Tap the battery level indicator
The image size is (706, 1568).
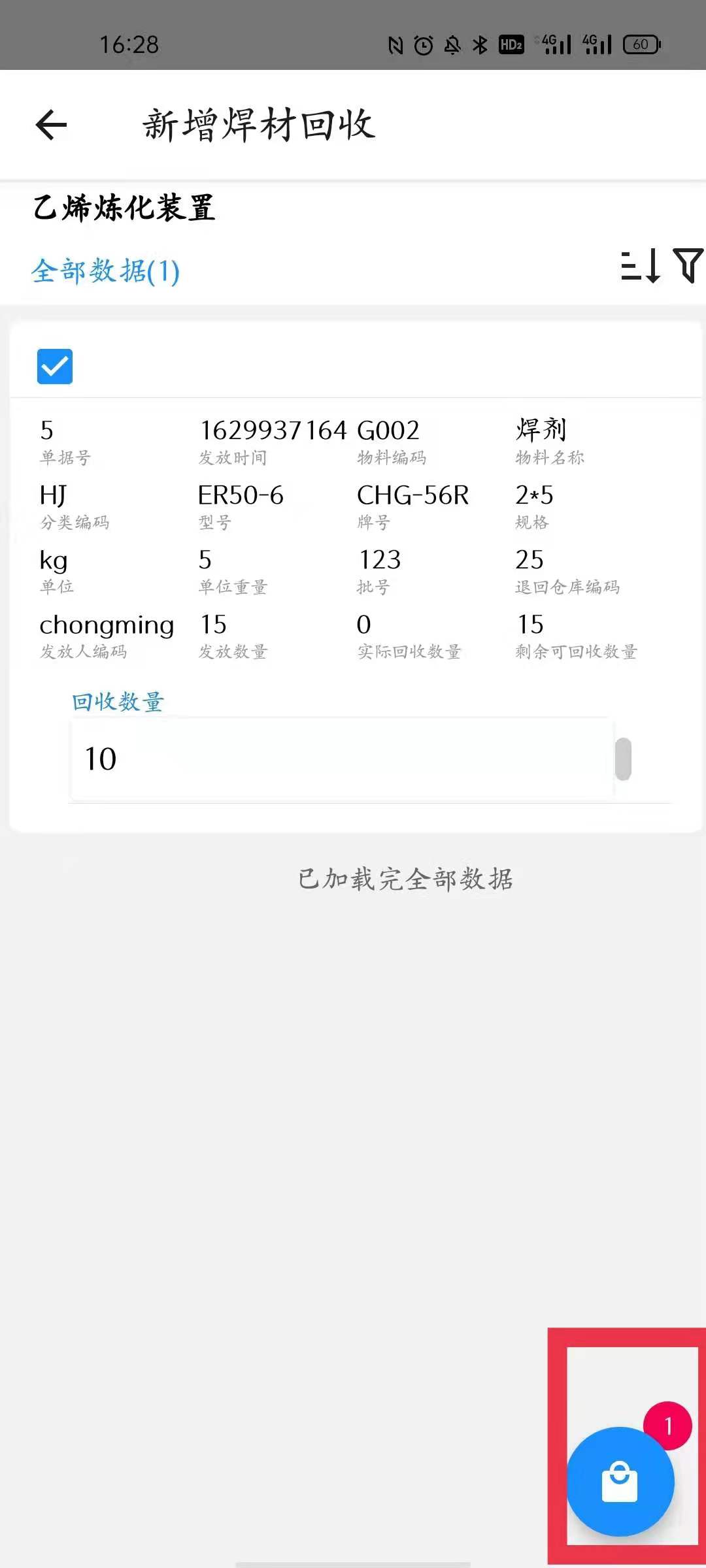pos(642,44)
